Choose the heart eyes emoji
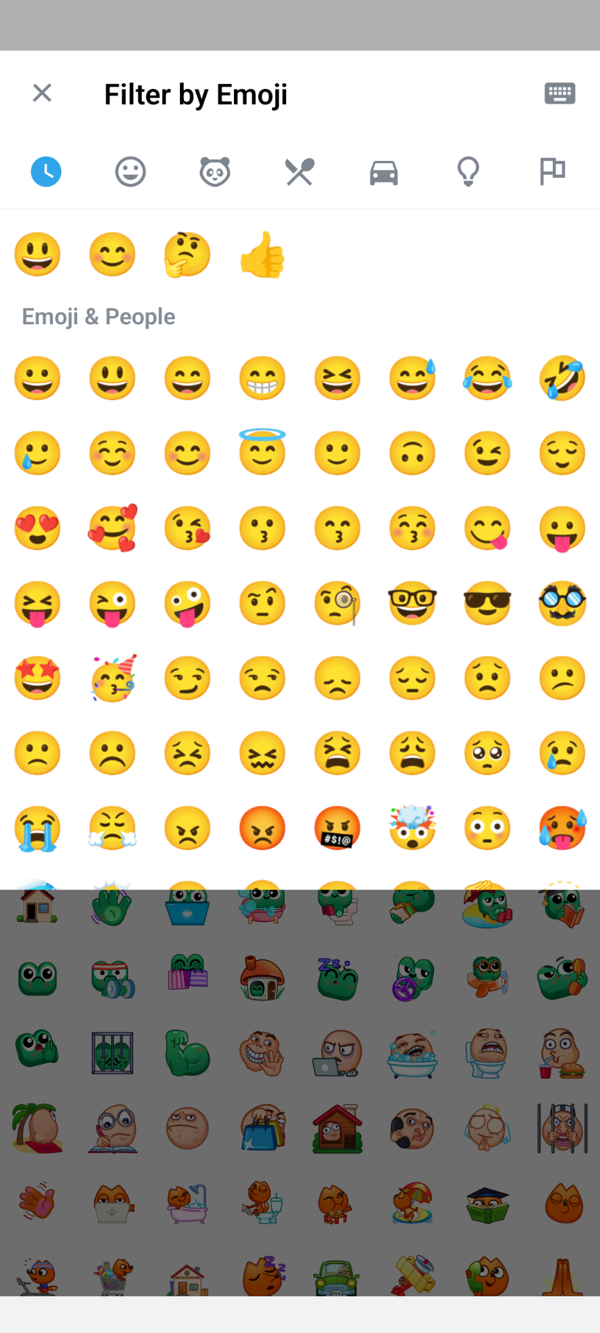The image size is (600, 1333). click(x=37, y=528)
